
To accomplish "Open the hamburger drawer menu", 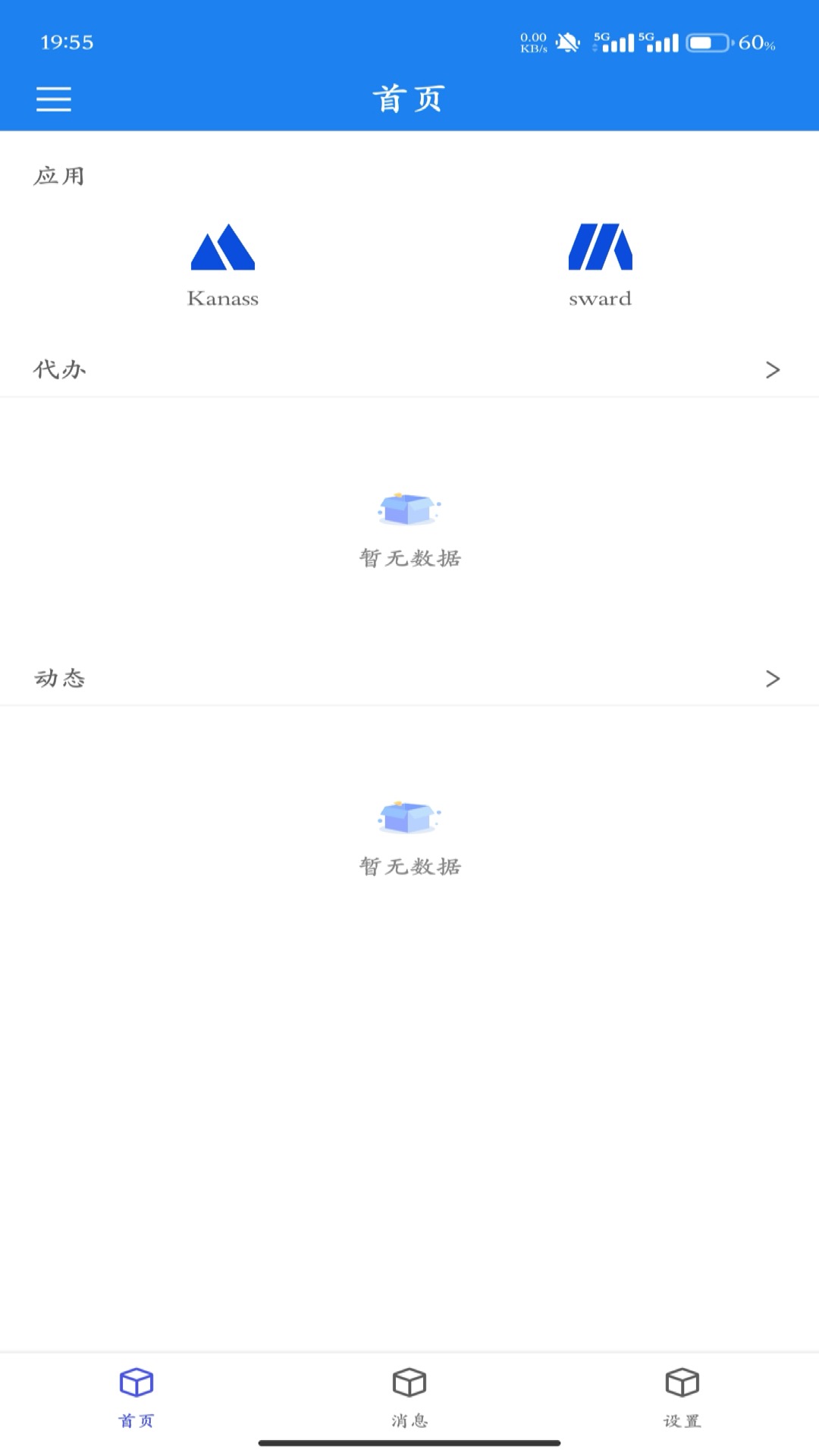I will tap(54, 99).
